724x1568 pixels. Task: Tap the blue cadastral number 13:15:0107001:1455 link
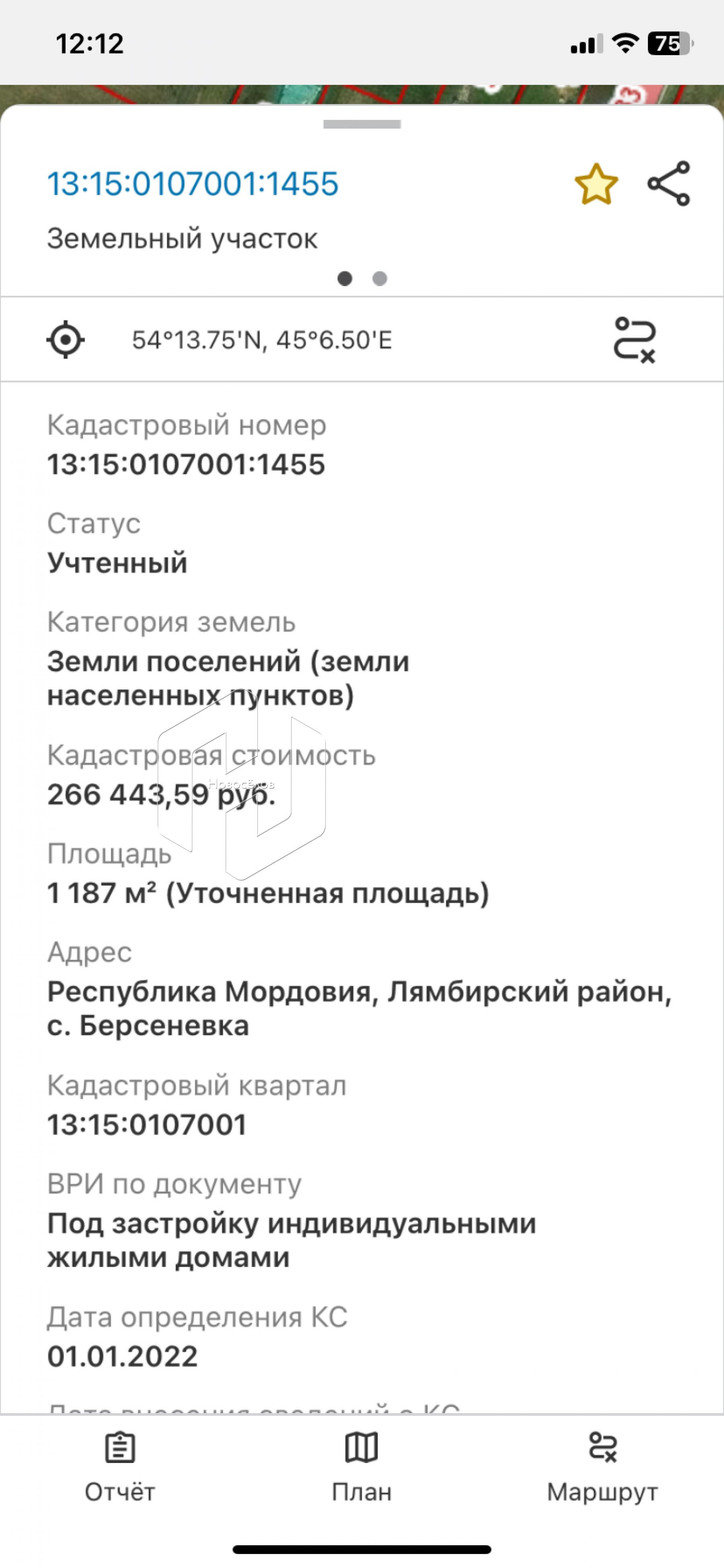pyautogui.click(x=193, y=184)
